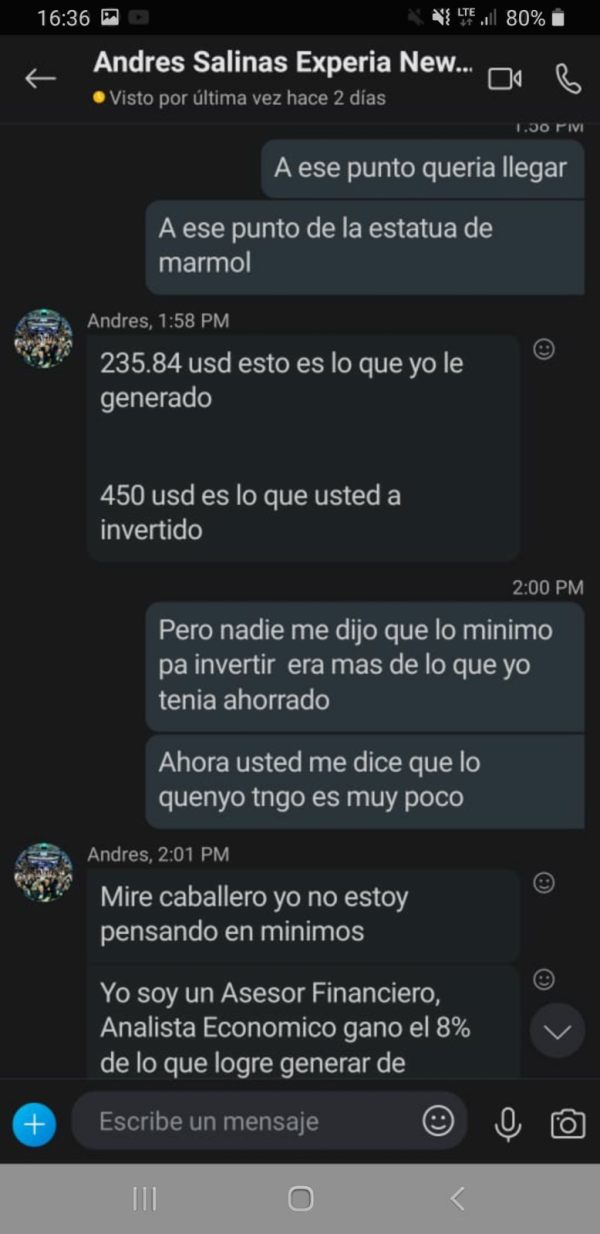Image resolution: width=600 pixels, height=1234 pixels.
Task: Open the camera to send a photo
Action: (567, 1124)
